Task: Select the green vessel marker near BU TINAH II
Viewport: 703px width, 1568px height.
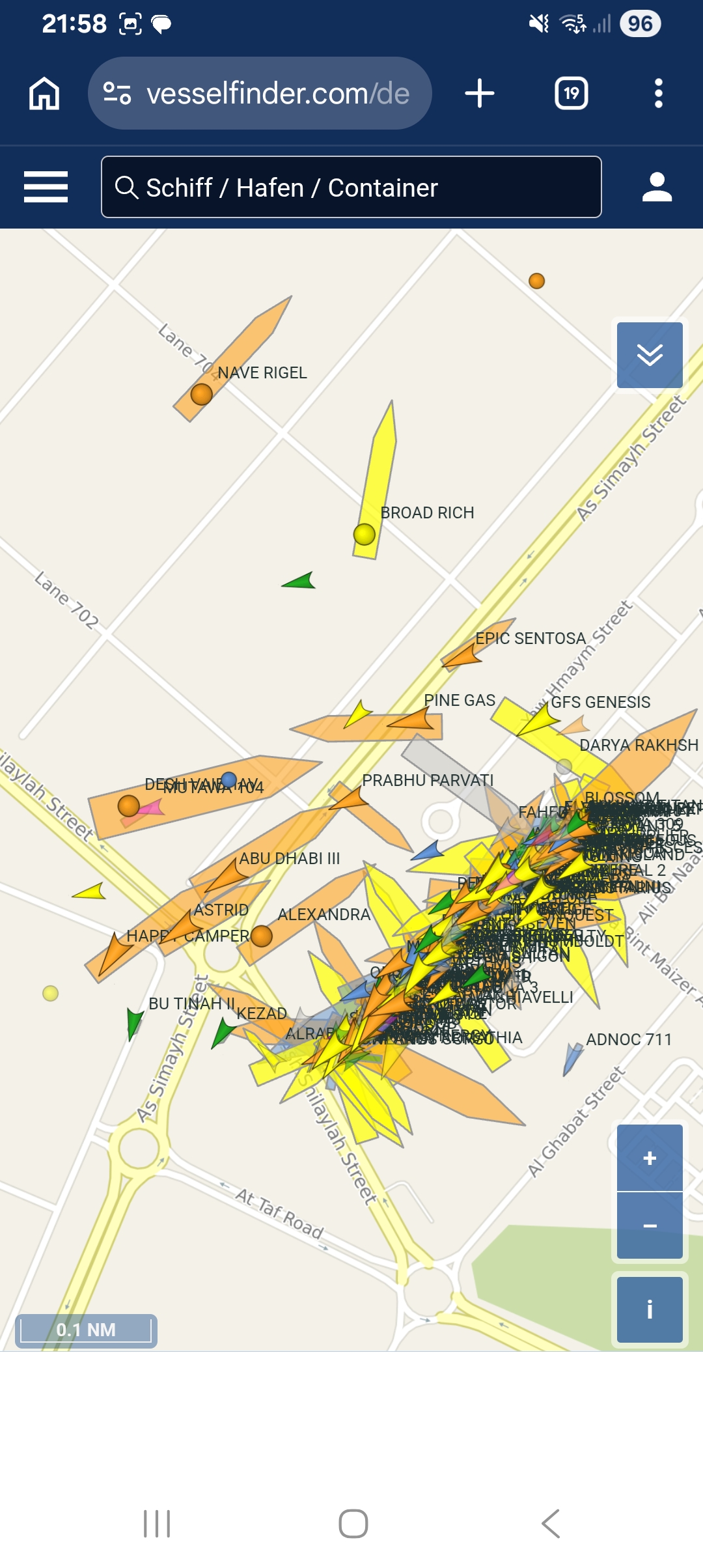Action: [x=135, y=1022]
